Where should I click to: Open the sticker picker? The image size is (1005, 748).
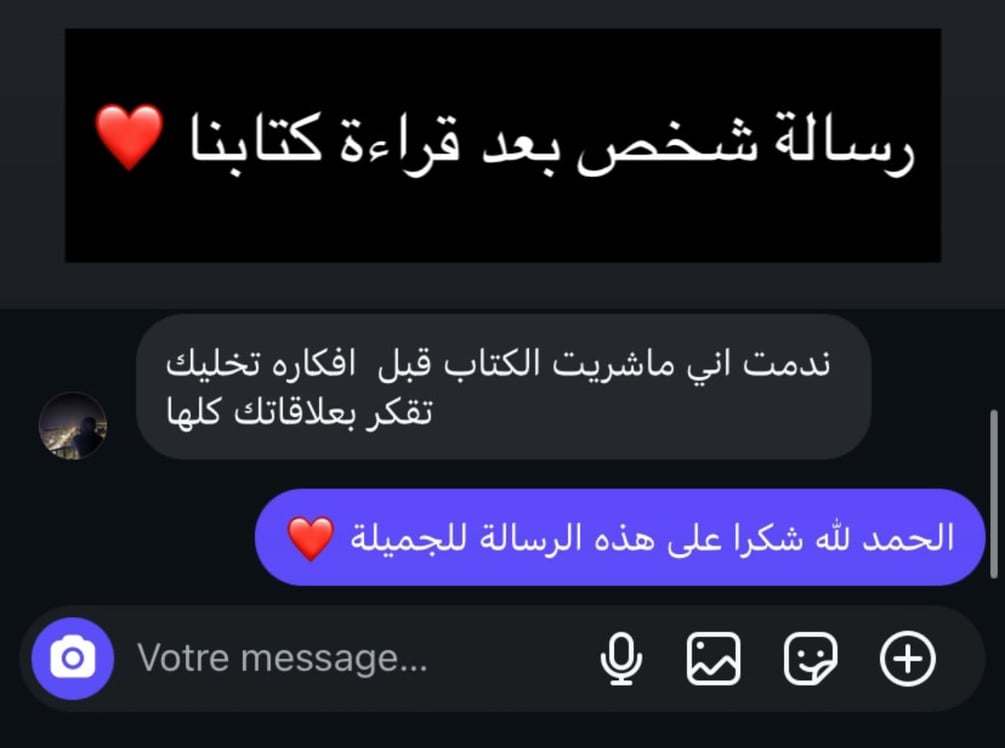pos(810,659)
